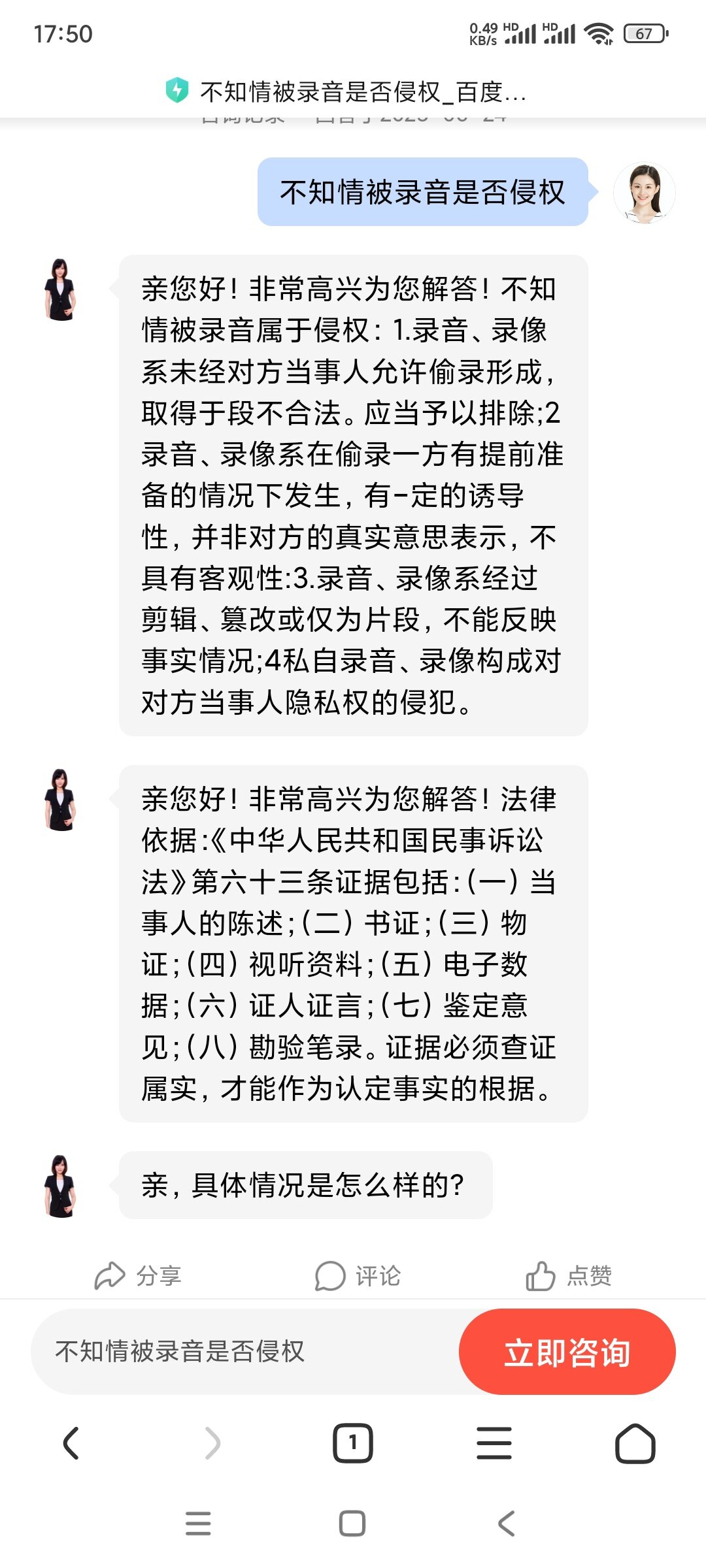Open the 评论 comments
The height and width of the screenshot is (1568, 706).
(x=358, y=1275)
